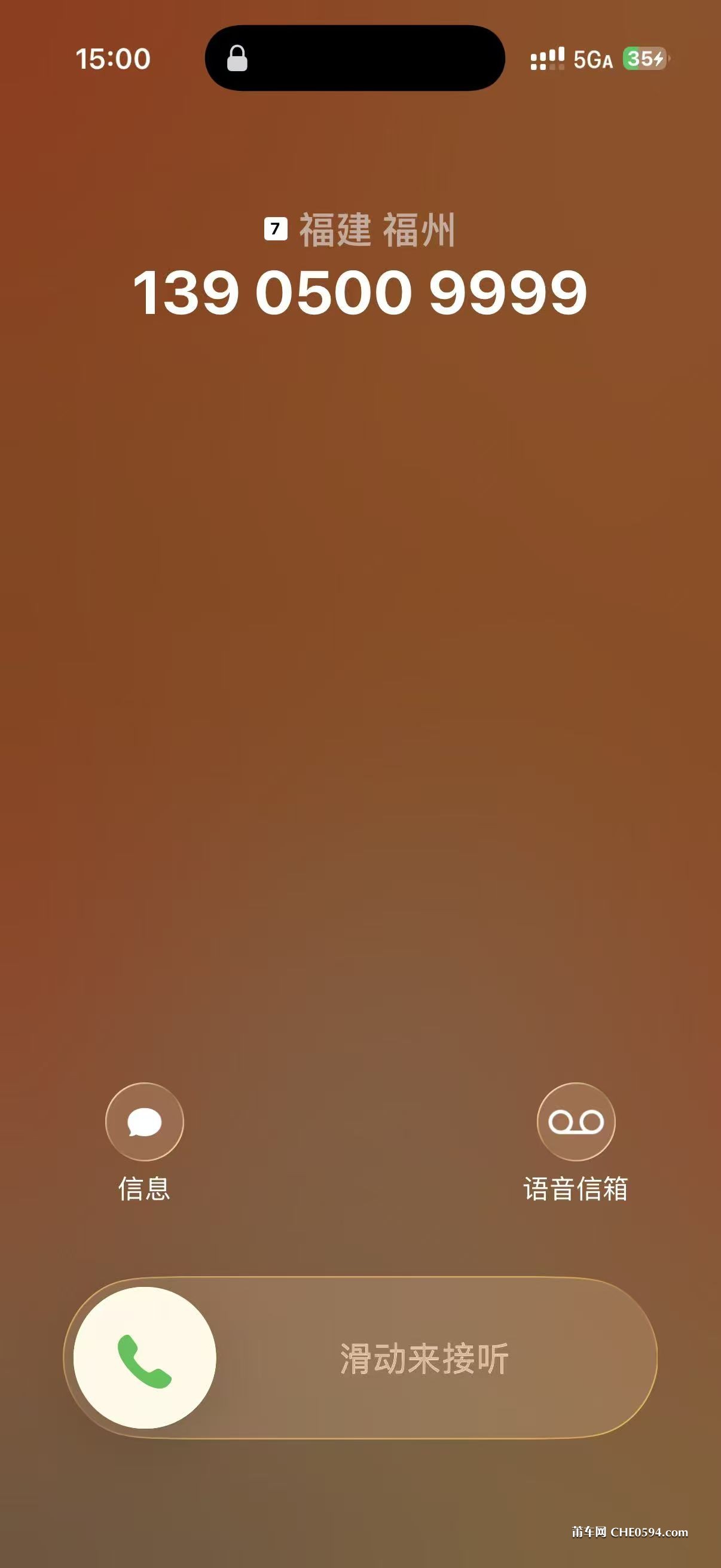Tap the lightning bolt on the battery icon
This screenshot has height=1568, width=721.
tap(658, 59)
